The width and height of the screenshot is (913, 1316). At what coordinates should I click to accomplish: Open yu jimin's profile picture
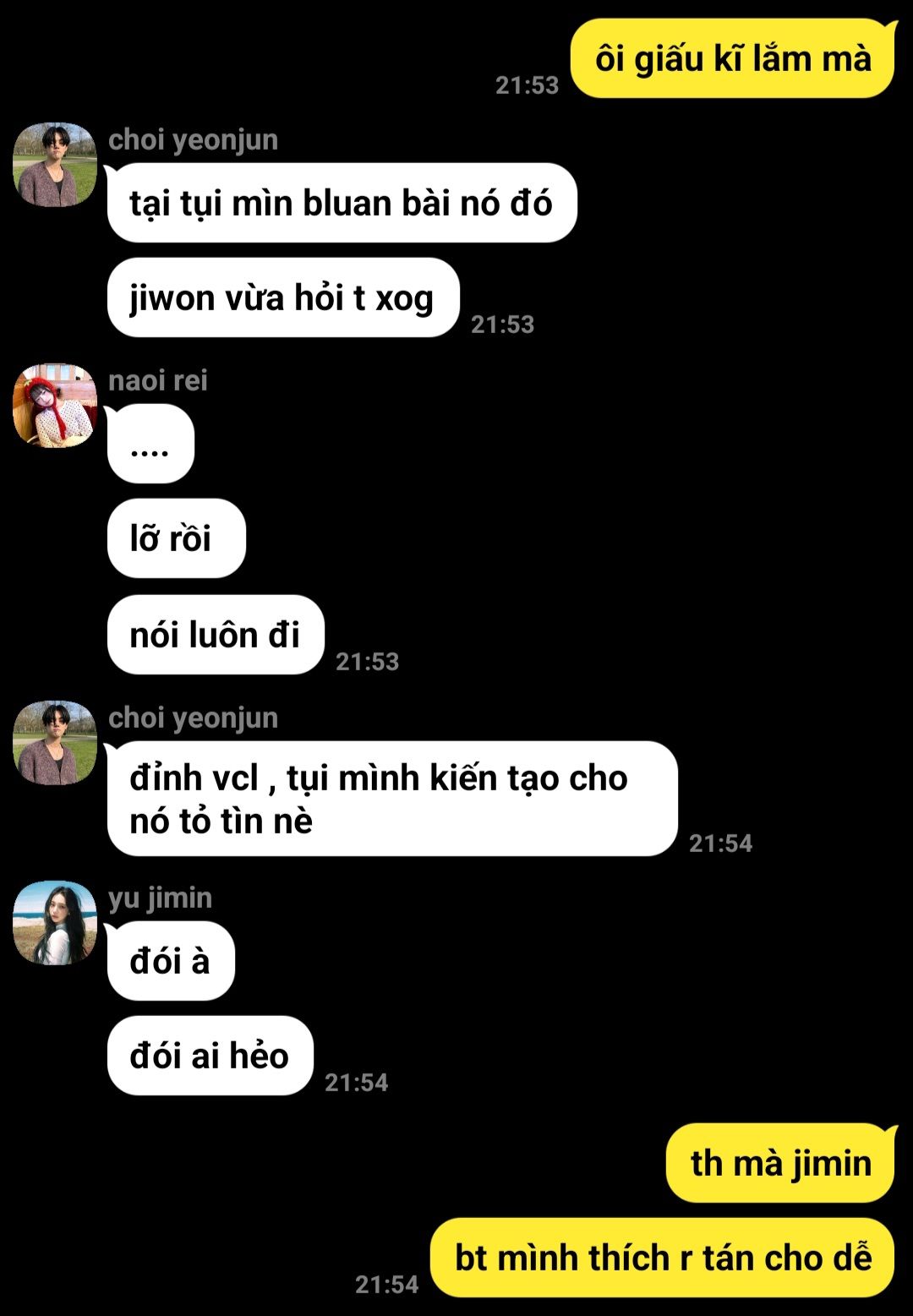[x=55, y=923]
